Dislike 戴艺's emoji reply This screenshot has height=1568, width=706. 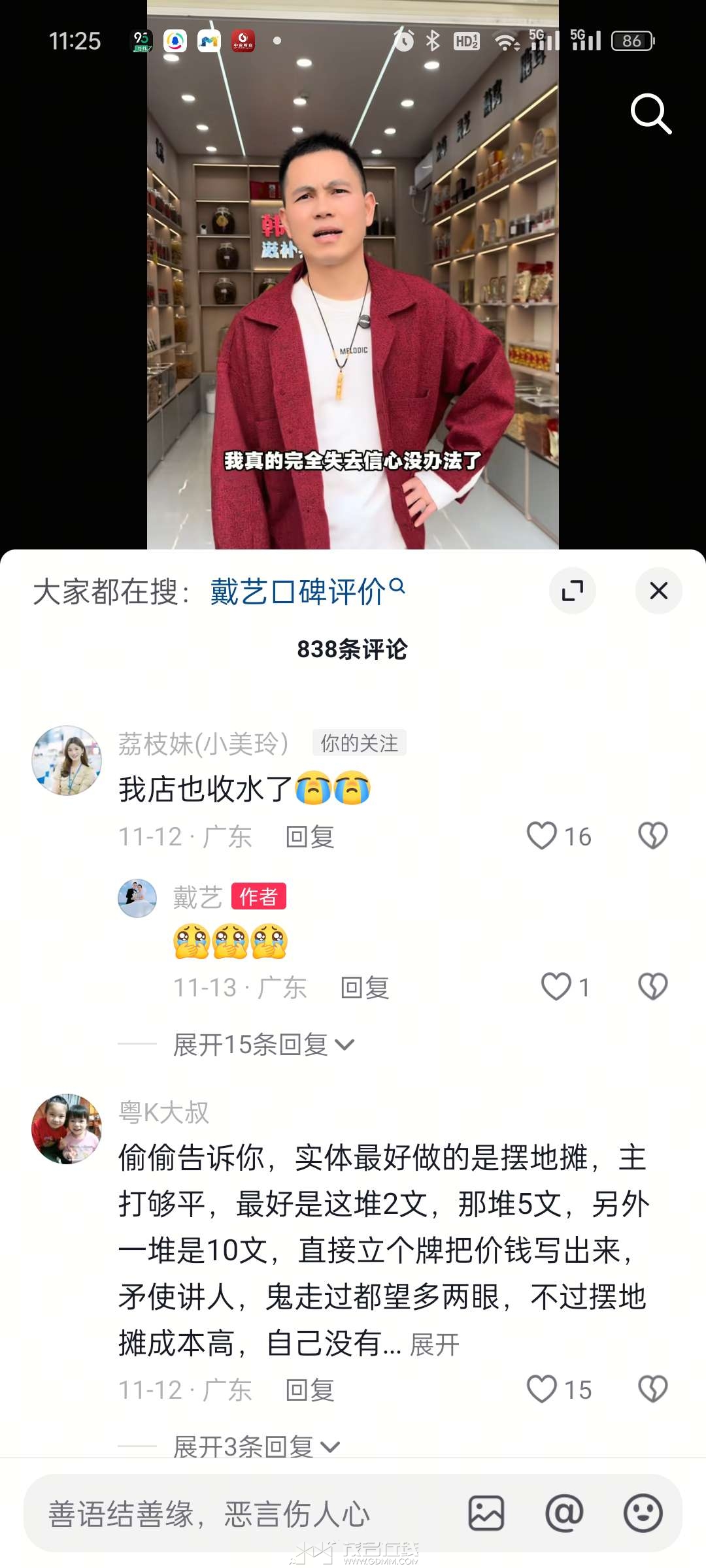652,987
